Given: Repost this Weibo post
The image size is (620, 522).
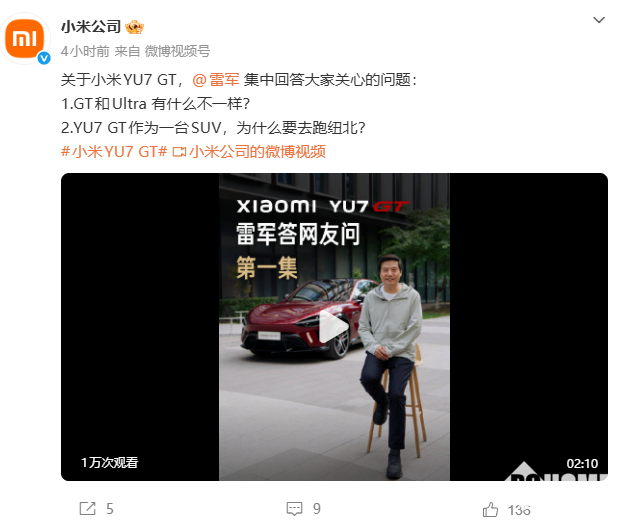Looking at the screenshot, I should pyautogui.click(x=96, y=509).
